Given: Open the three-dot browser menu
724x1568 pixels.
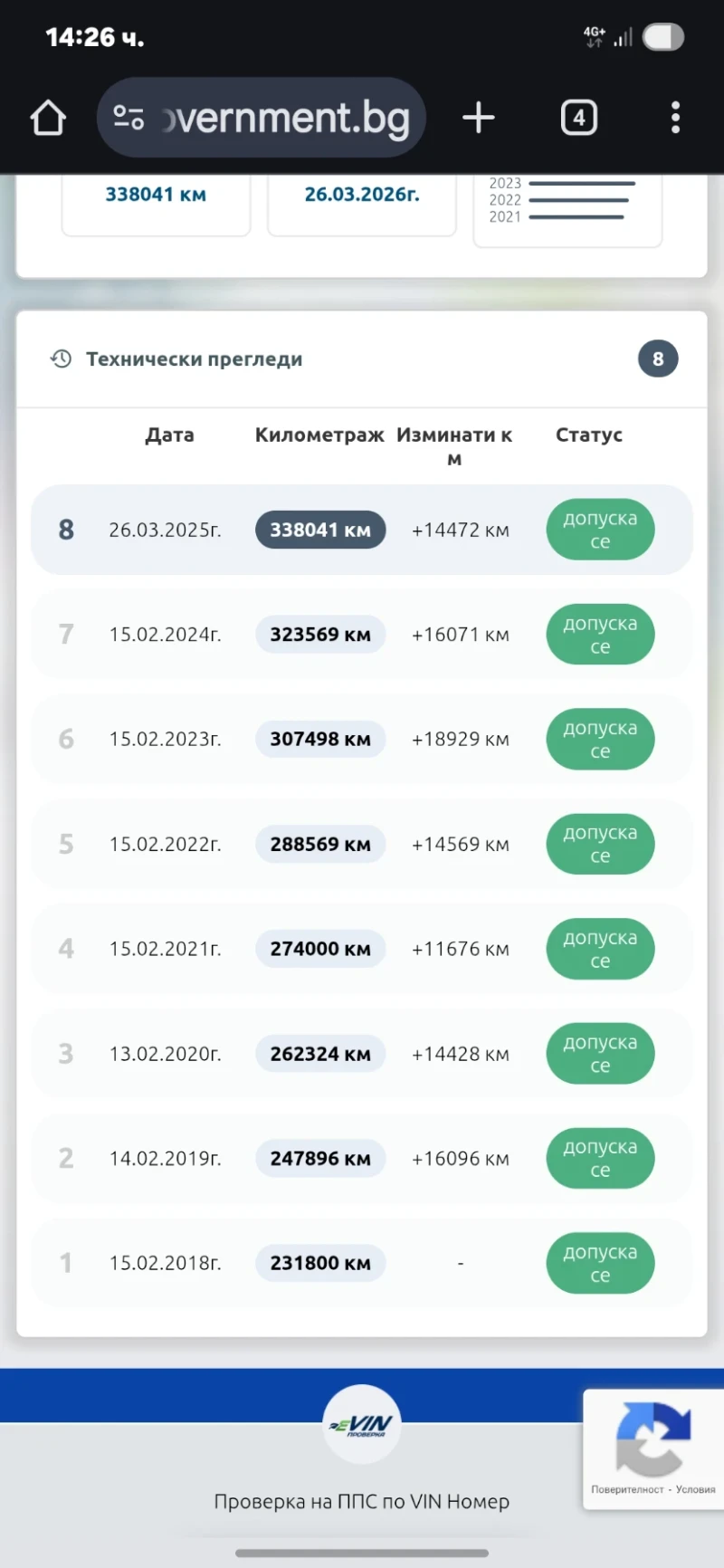Looking at the screenshot, I should (x=675, y=117).
